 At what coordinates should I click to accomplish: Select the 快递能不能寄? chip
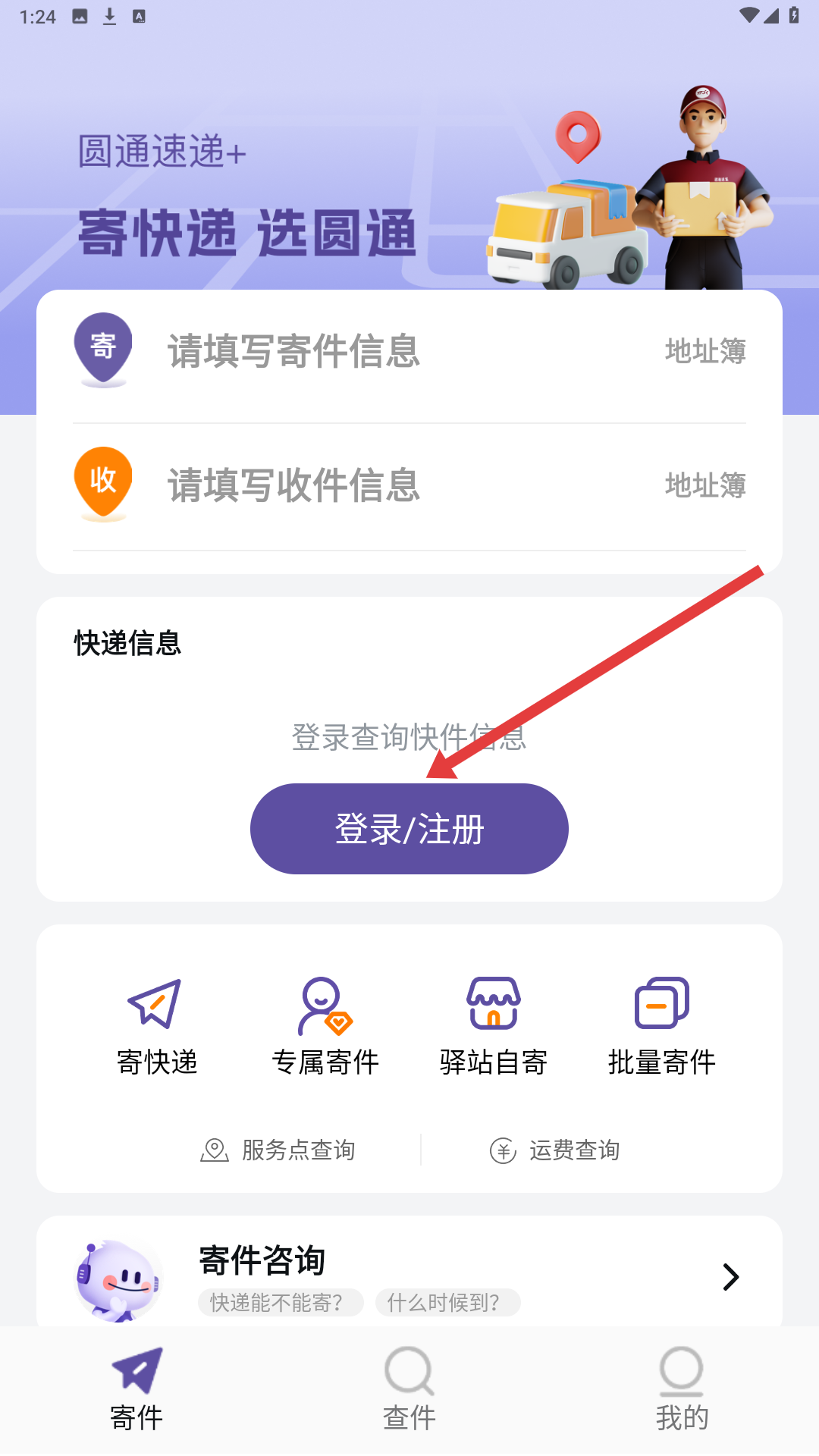click(x=280, y=1303)
